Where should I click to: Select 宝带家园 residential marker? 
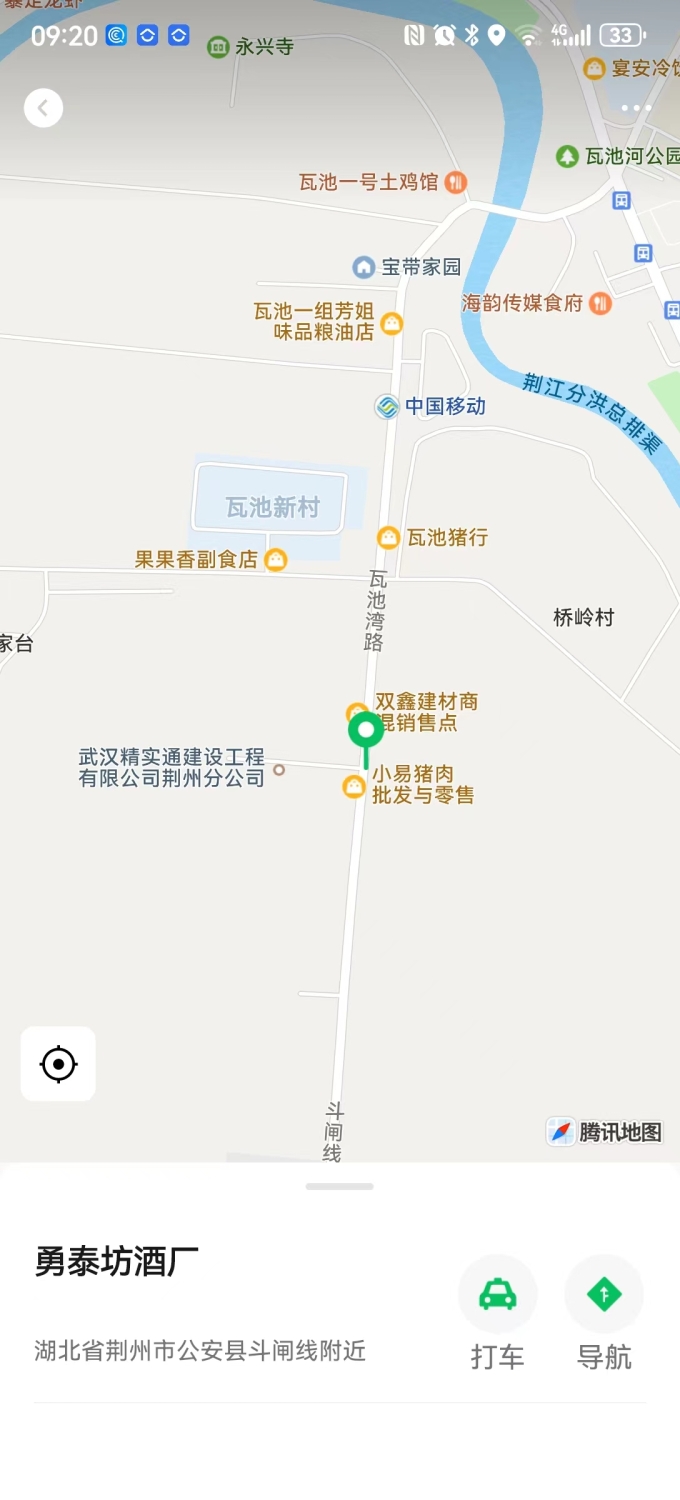click(x=364, y=267)
